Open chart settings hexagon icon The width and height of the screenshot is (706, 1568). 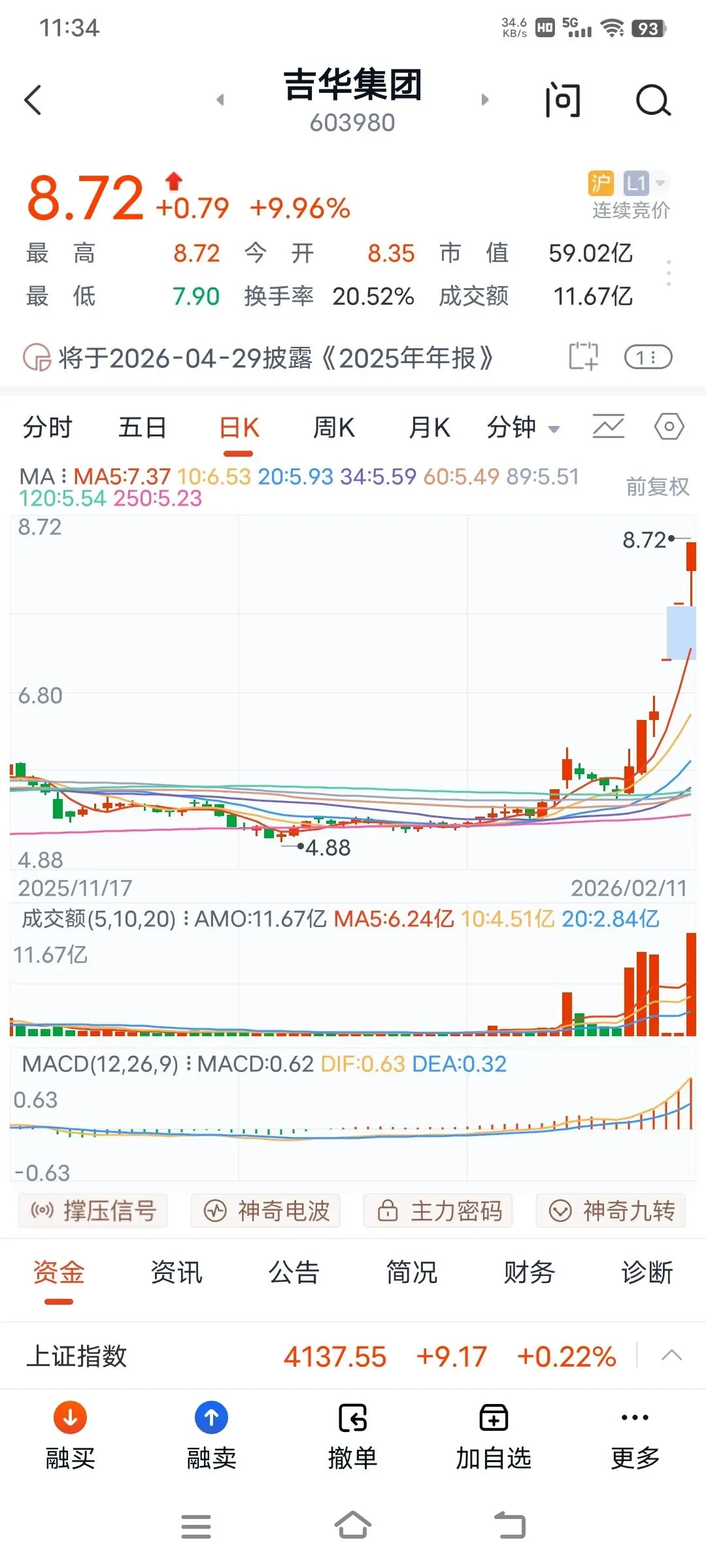point(669,428)
